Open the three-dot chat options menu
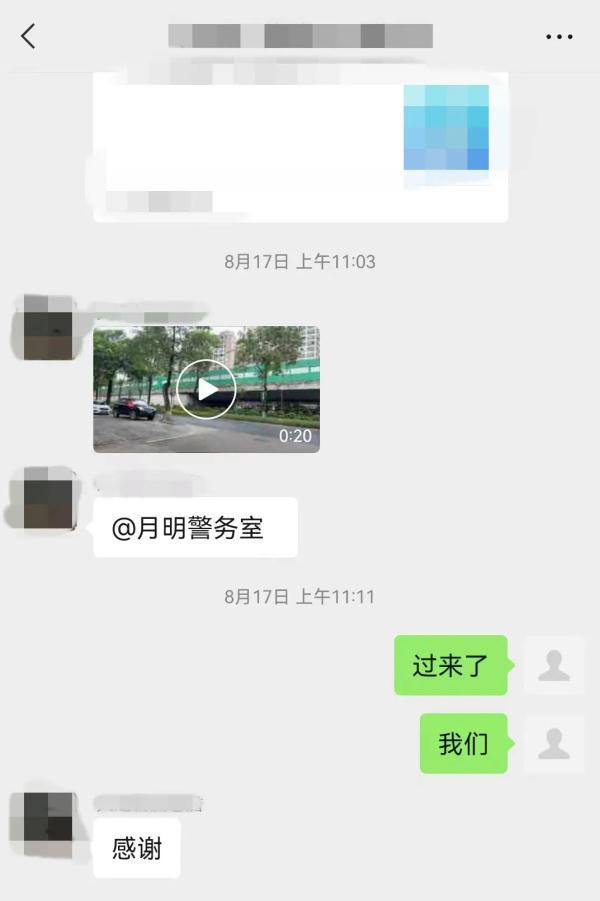The image size is (600, 901). pyautogui.click(x=559, y=37)
